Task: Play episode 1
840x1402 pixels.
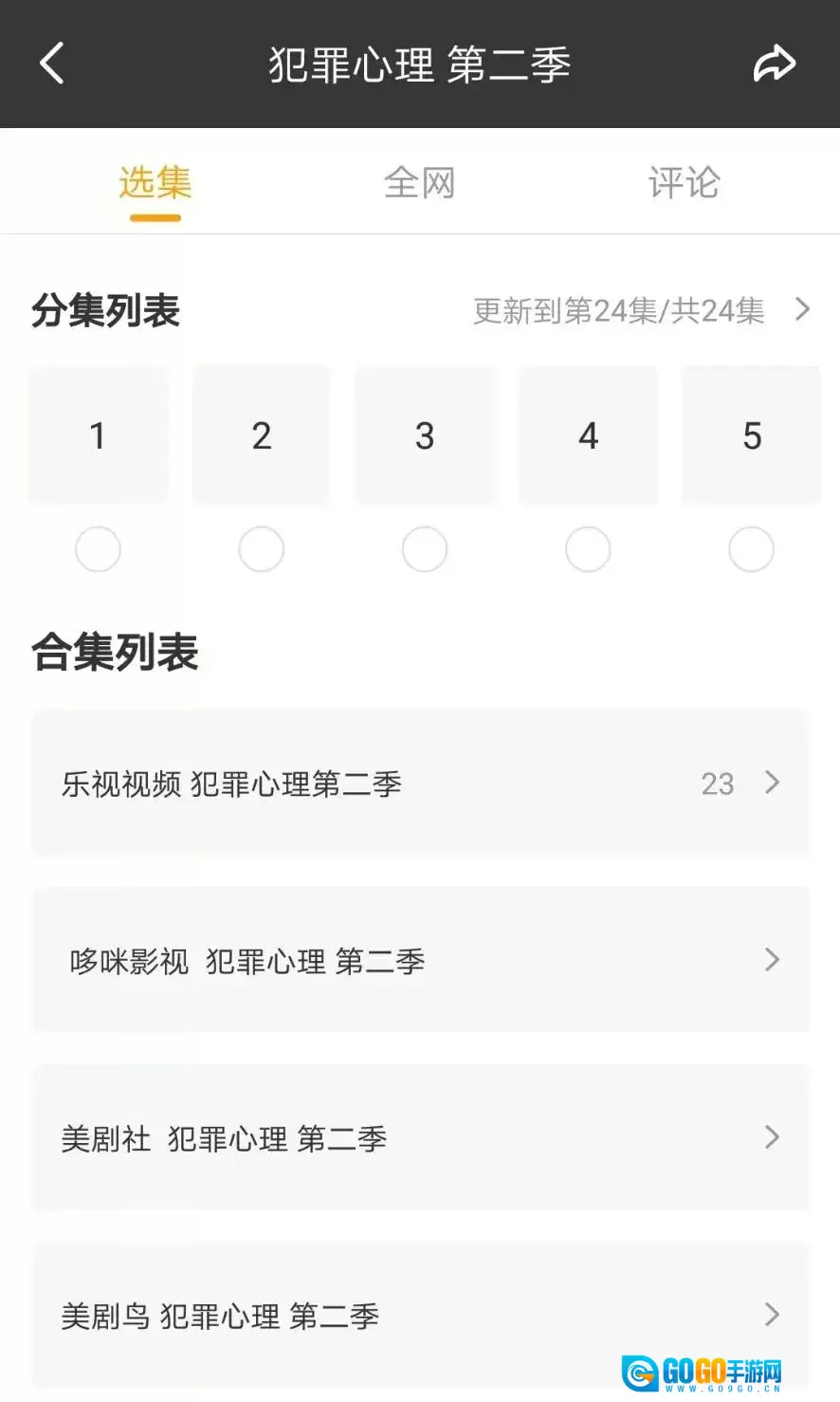Action: tap(98, 435)
